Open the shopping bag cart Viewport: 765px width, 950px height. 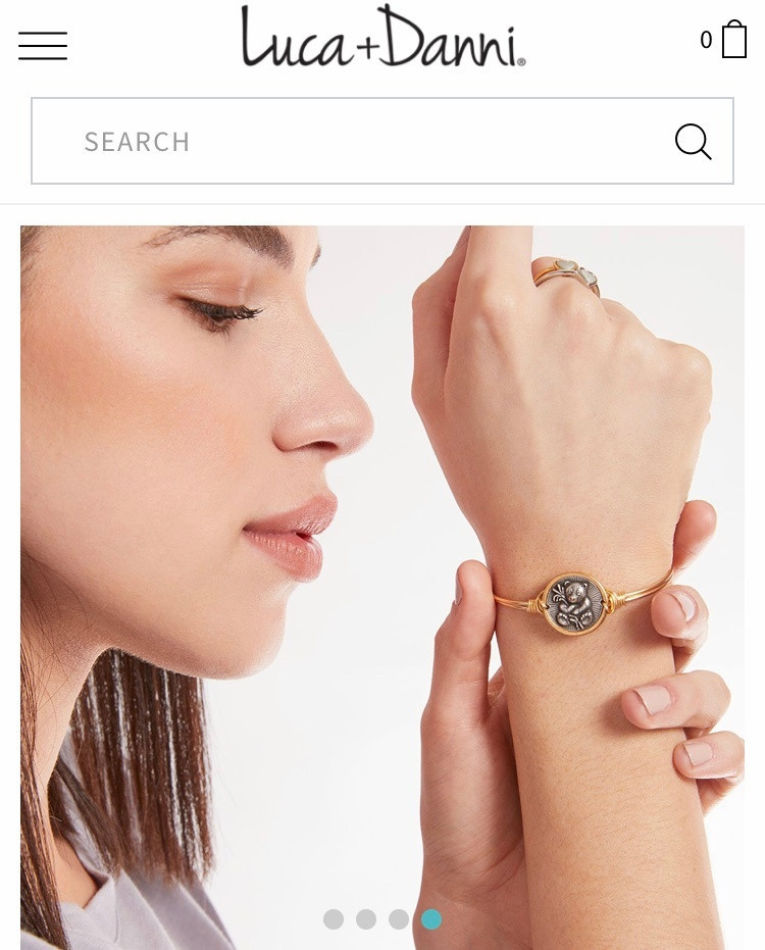pyautogui.click(x=733, y=40)
